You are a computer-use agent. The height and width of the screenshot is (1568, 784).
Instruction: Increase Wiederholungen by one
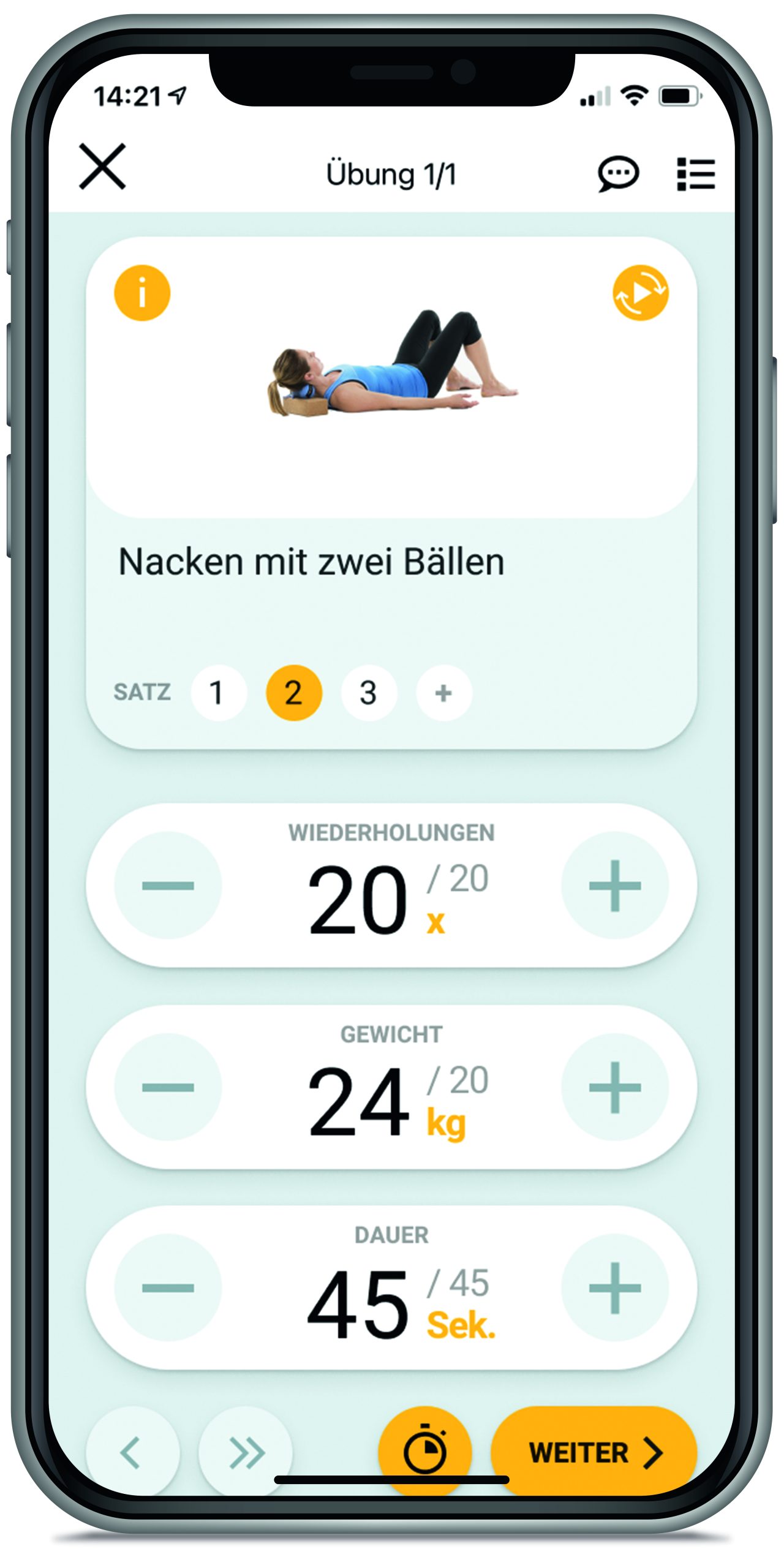(x=615, y=886)
